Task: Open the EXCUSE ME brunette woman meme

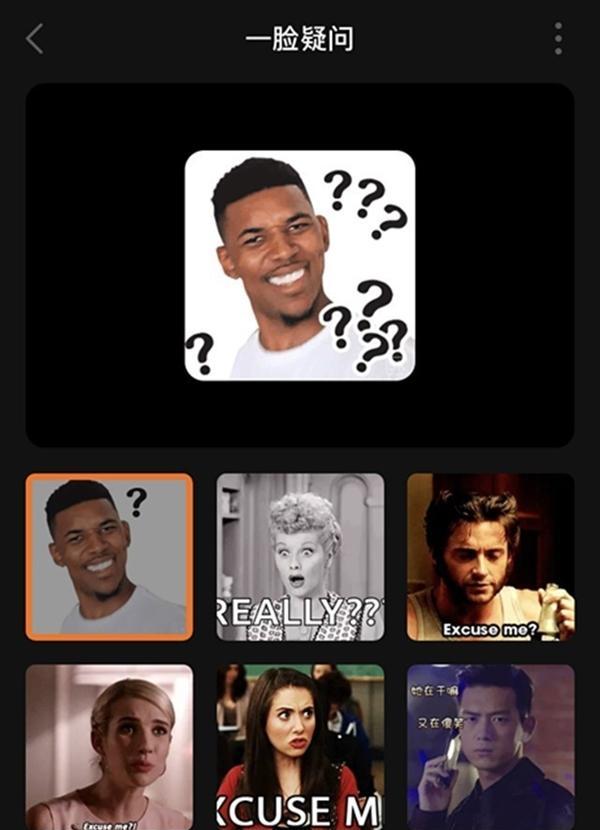Action: (x=300, y=747)
